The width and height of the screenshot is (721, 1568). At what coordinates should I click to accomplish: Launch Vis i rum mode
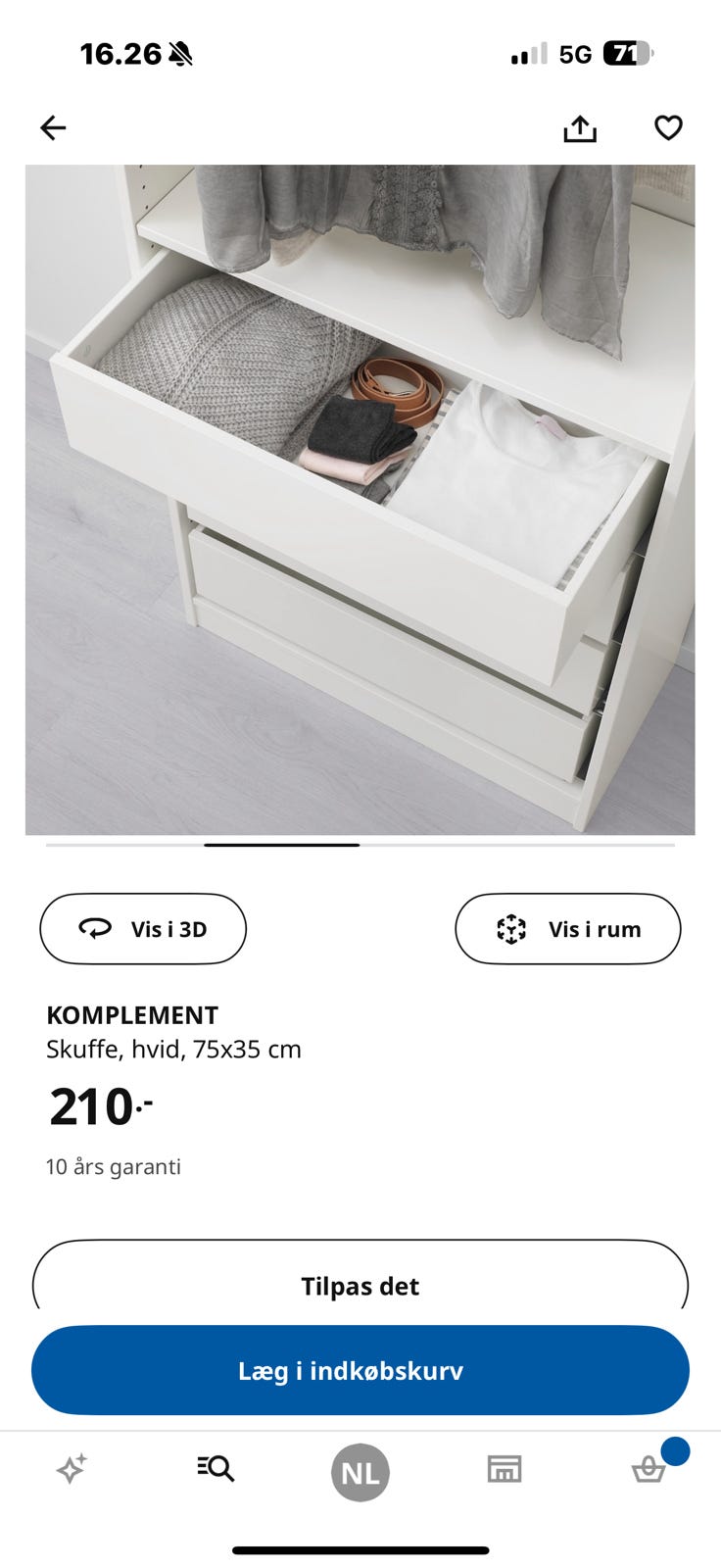(x=567, y=928)
